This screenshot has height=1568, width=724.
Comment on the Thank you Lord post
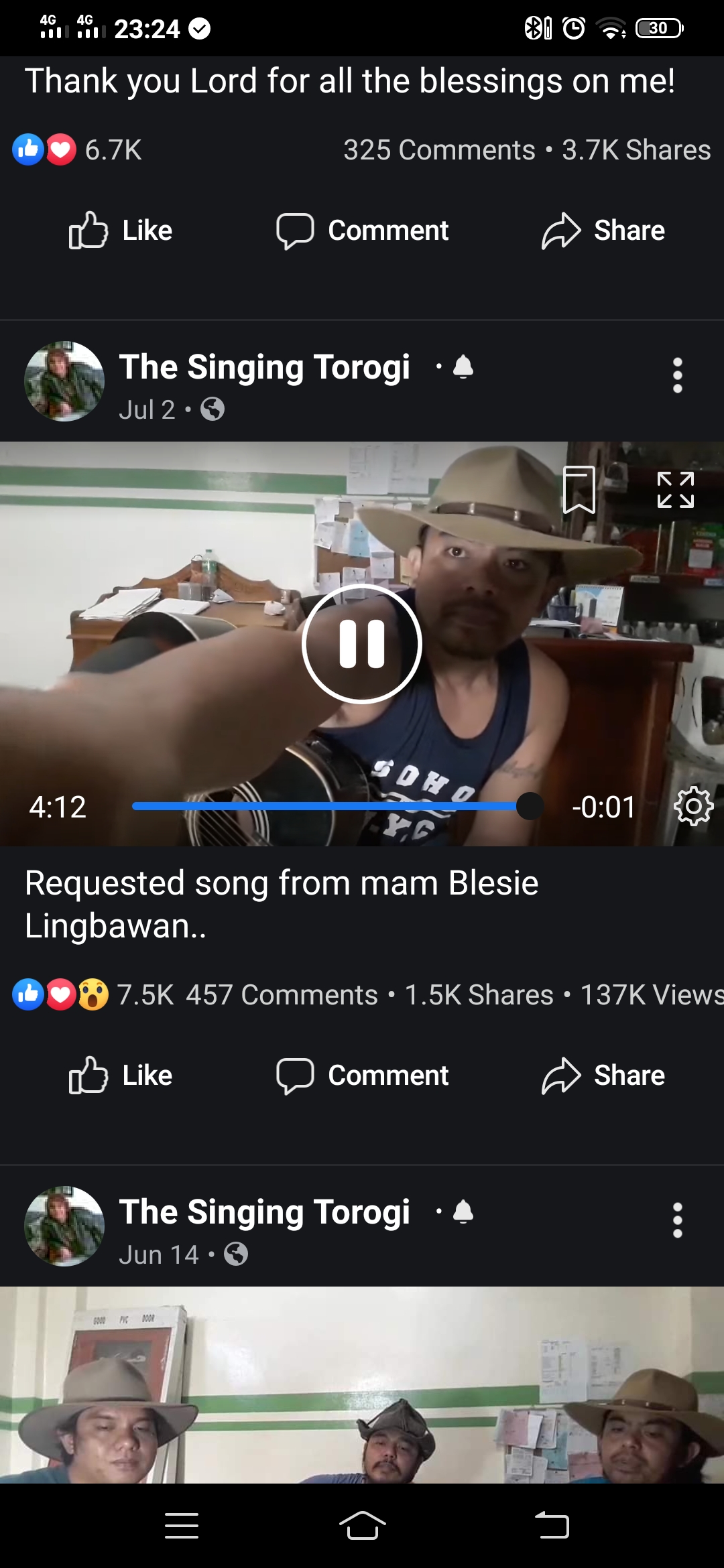tap(362, 231)
